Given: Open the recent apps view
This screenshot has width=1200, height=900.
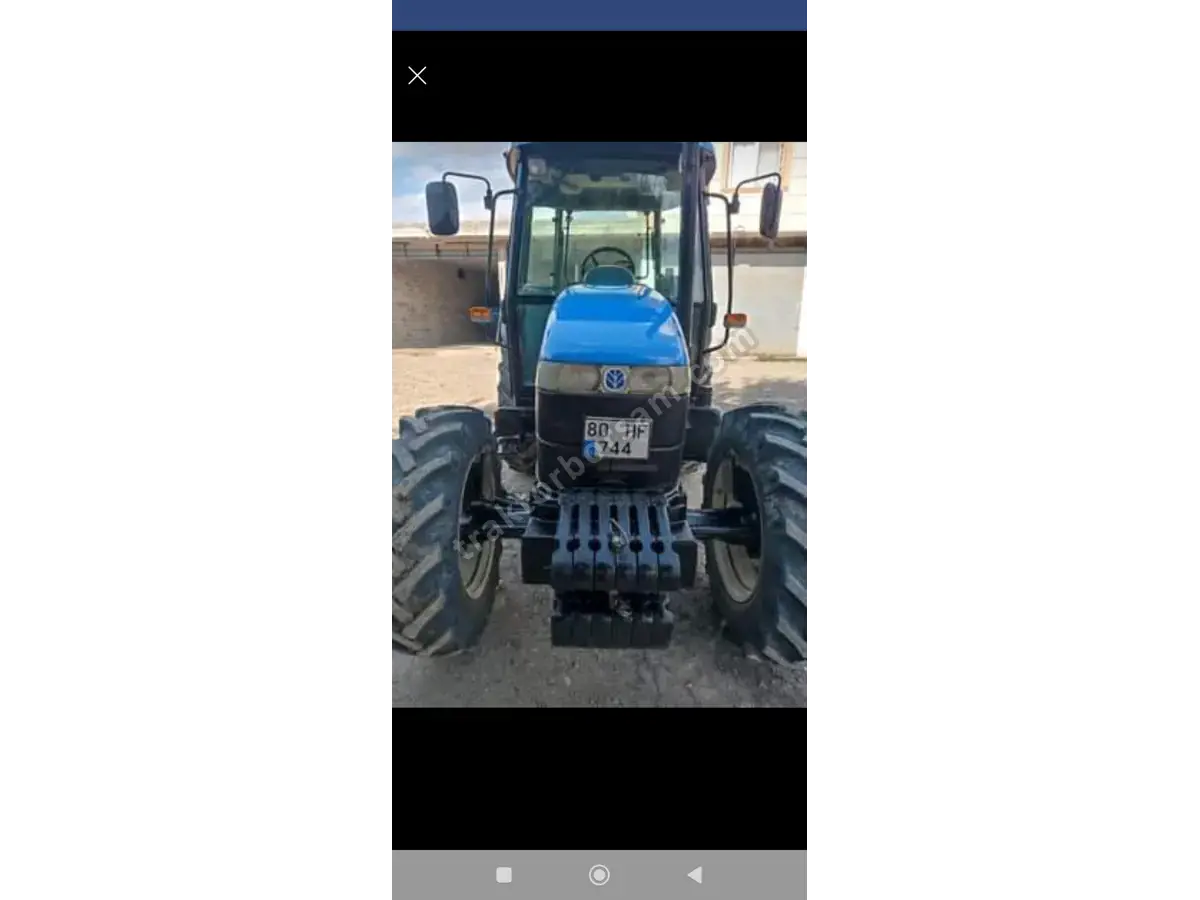Looking at the screenshot, I should 504,875.
